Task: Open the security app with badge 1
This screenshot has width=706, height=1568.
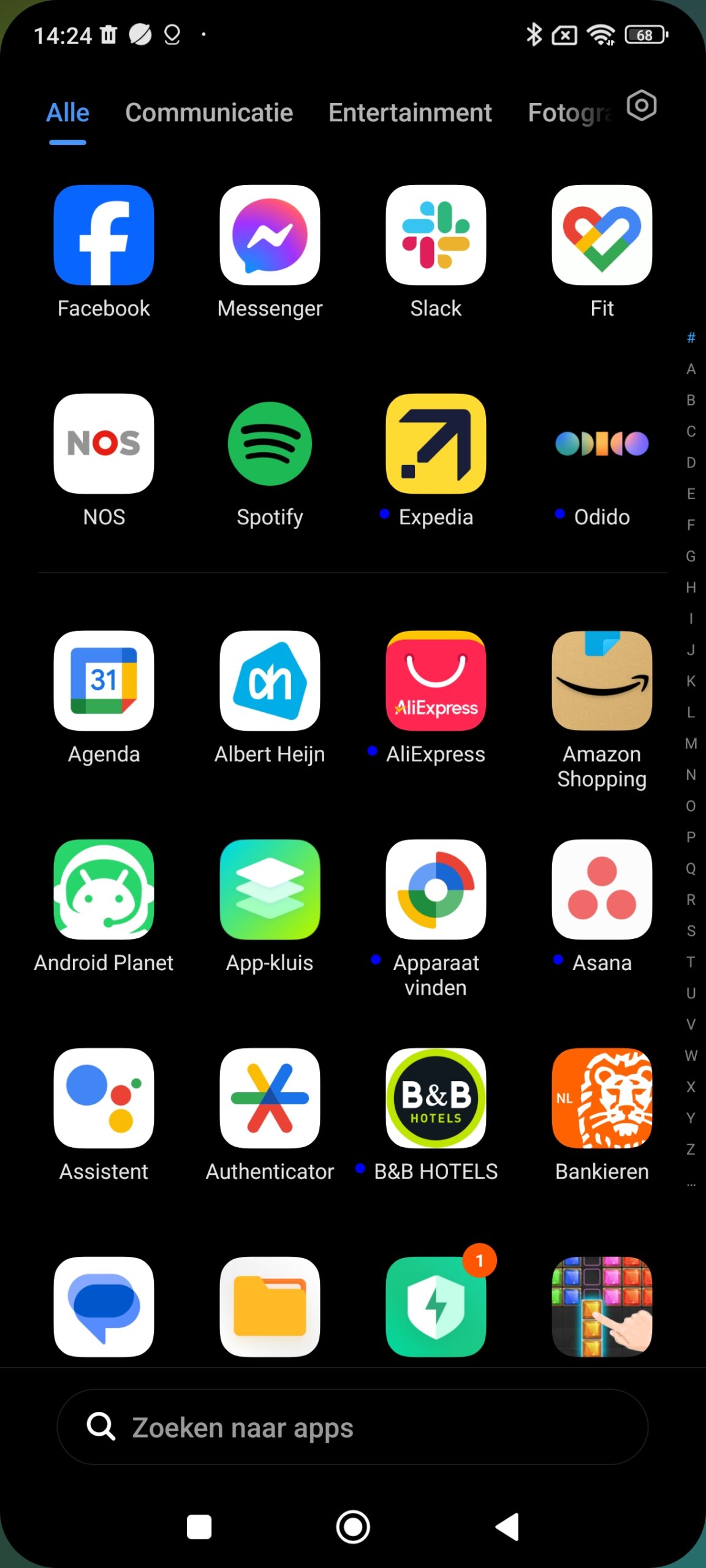Action: [436, 1306]
